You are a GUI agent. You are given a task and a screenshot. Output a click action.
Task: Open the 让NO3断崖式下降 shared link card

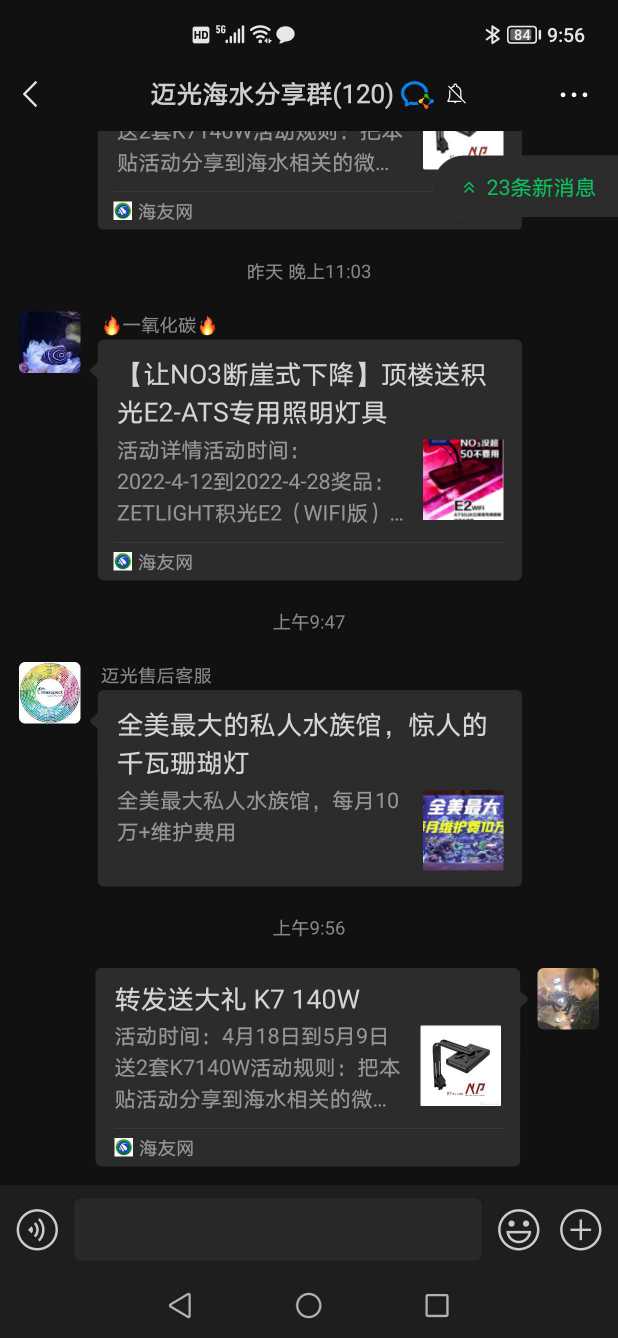[309, 459]
